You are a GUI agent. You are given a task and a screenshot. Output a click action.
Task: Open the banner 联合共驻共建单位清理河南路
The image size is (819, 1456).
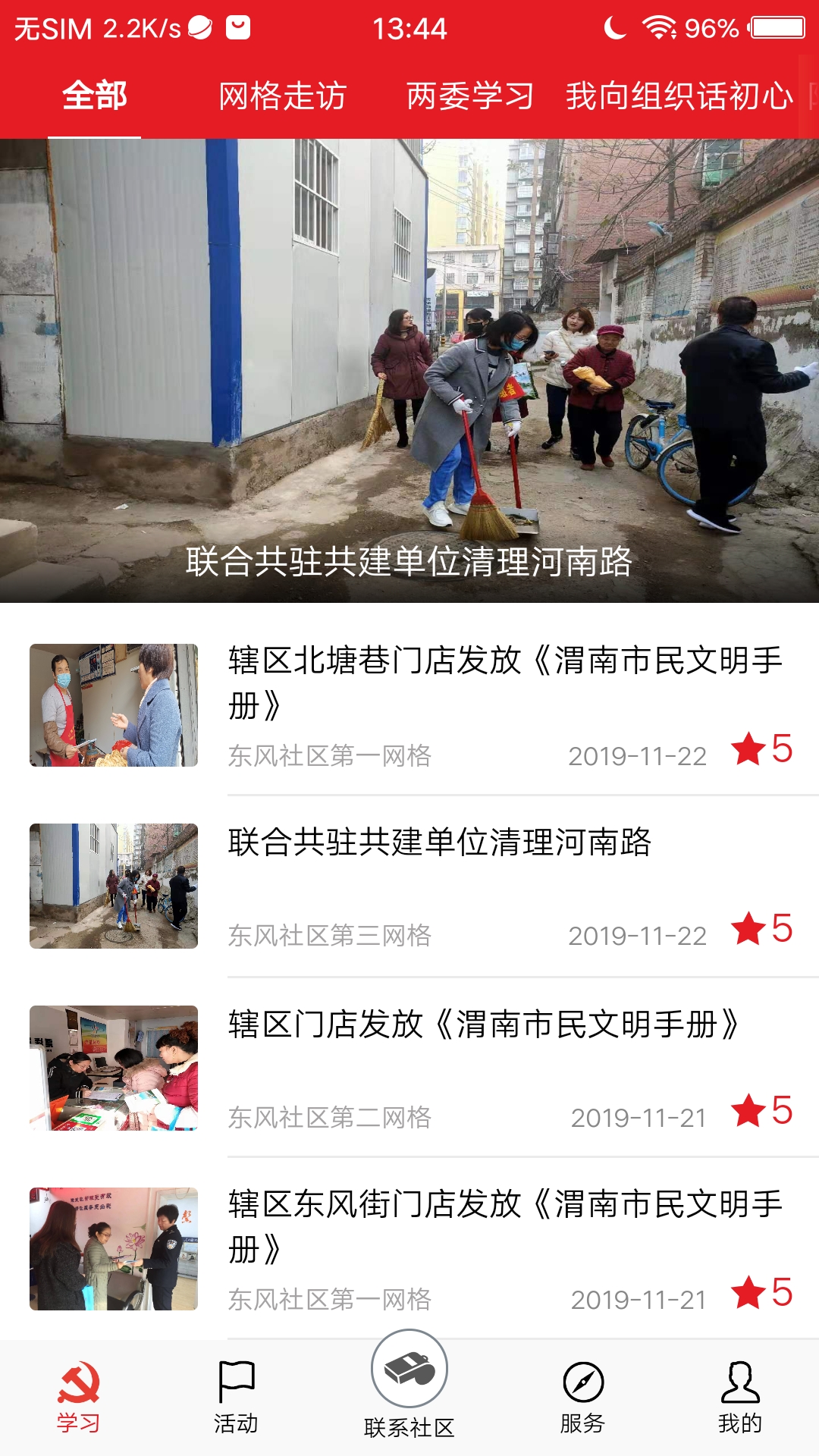pos(409,372)
